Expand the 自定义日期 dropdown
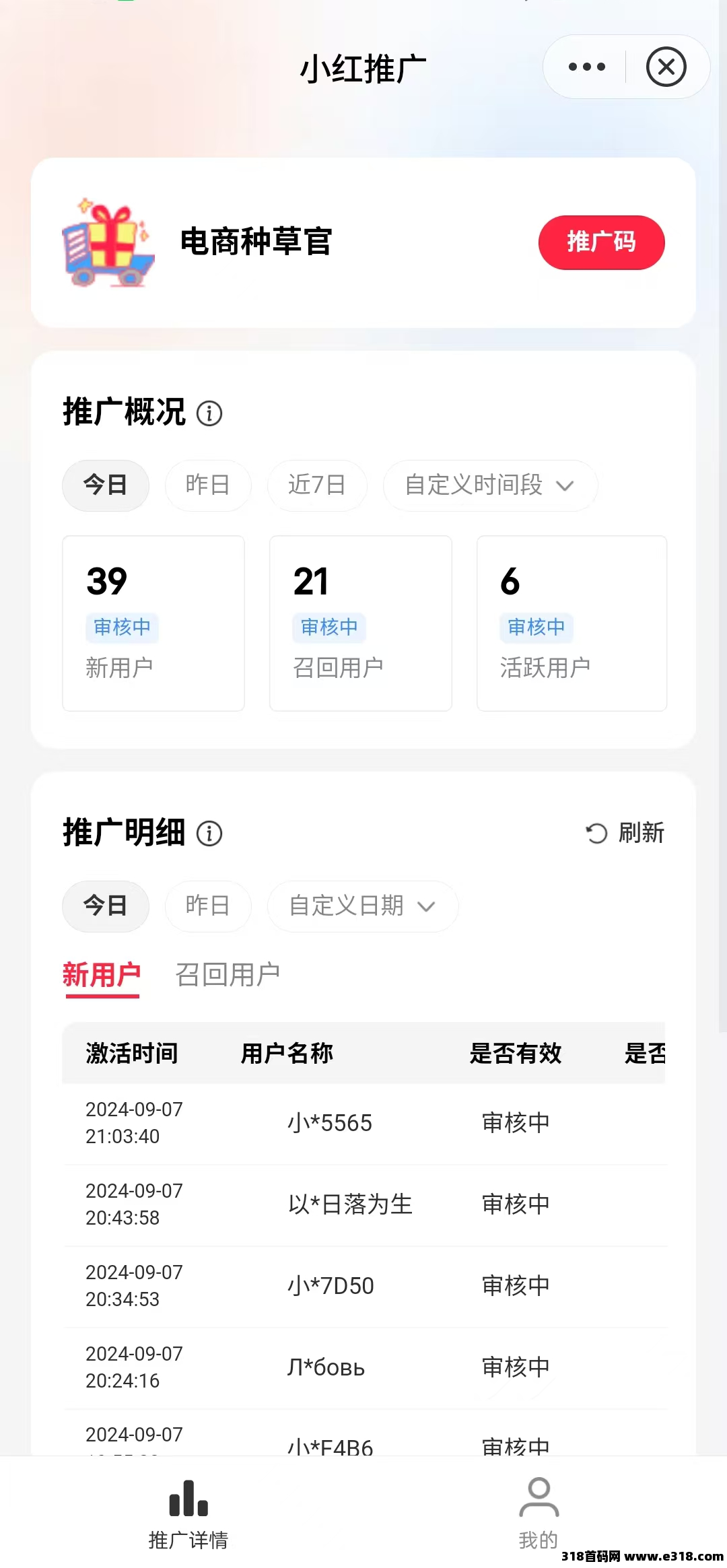The height and width of the screenshot is (1568, 727). [362, 906]
